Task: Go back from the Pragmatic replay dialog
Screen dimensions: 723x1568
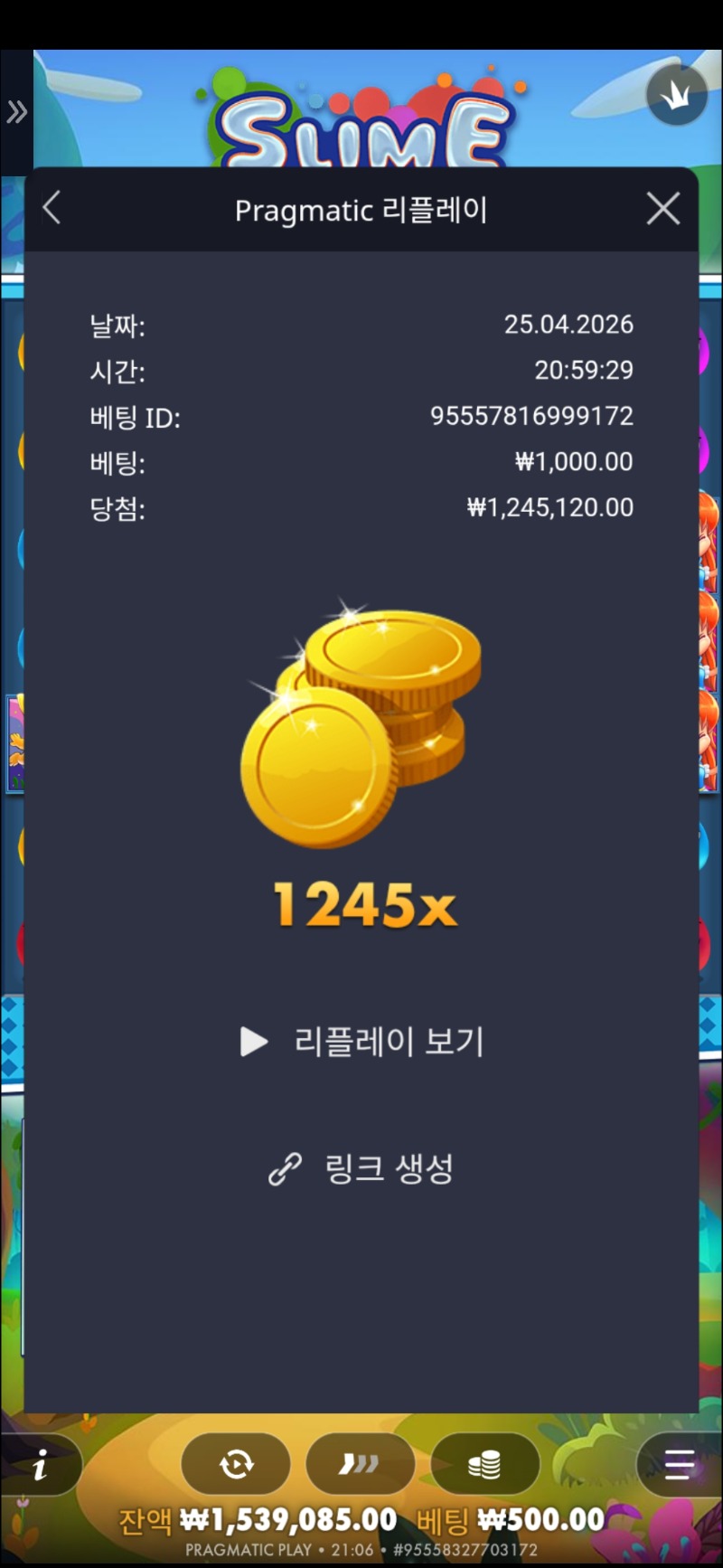Action: (52, 208)
